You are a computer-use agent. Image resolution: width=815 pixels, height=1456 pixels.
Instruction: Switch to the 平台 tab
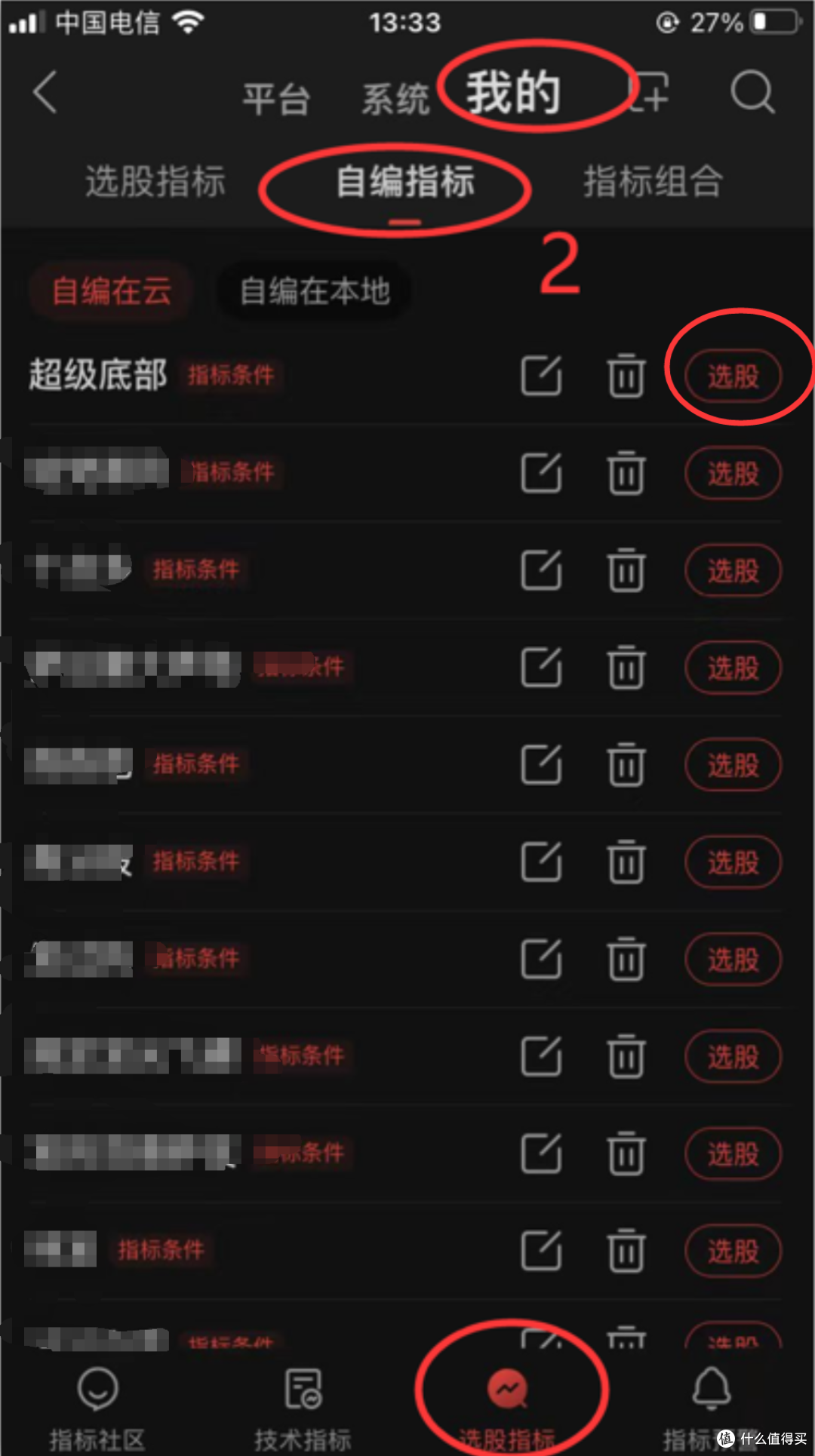click(276, 99)
